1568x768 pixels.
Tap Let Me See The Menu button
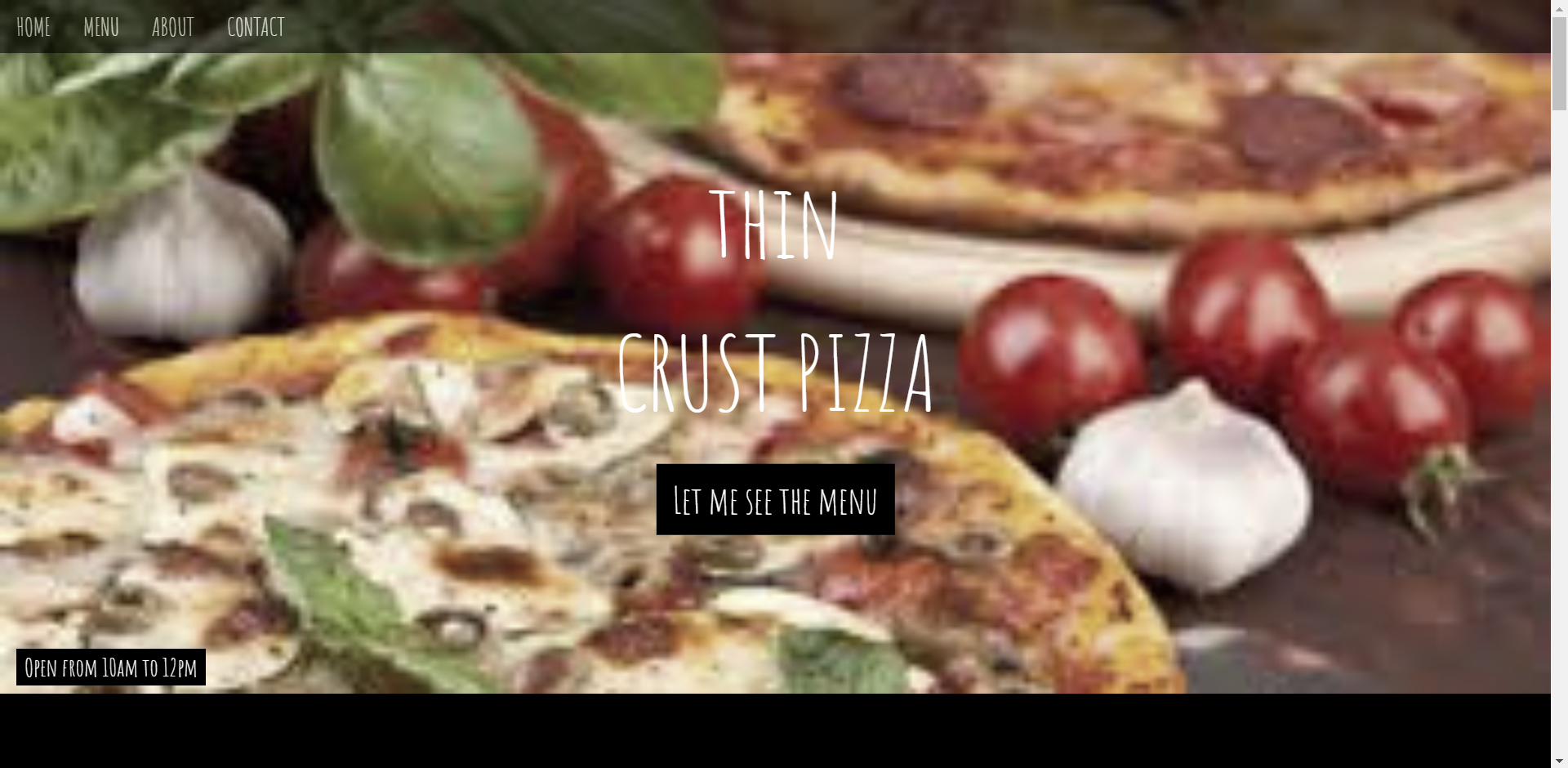click(x=775, y=500)
